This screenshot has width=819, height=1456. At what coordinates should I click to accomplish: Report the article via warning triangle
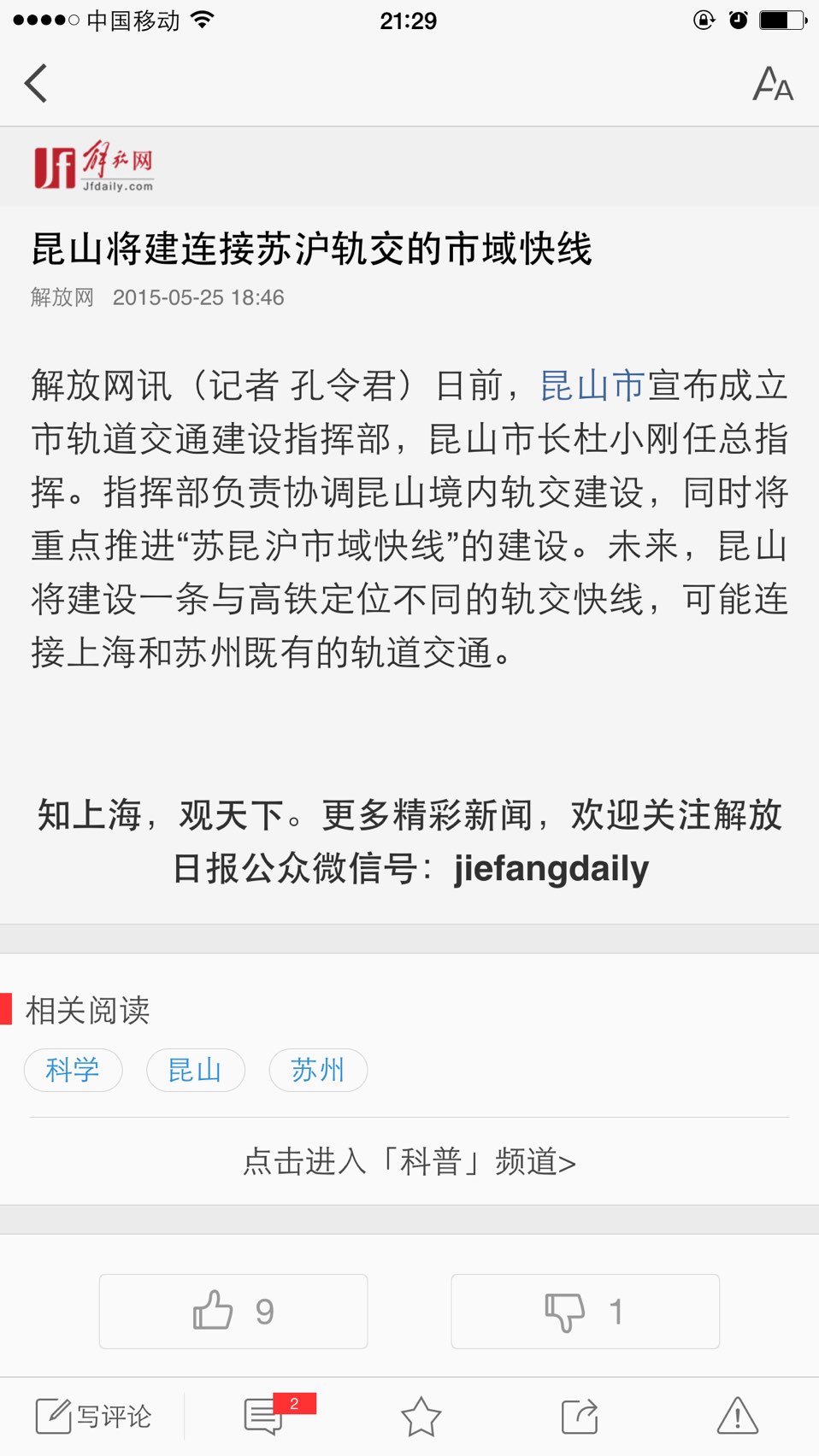pos(737,1416)
